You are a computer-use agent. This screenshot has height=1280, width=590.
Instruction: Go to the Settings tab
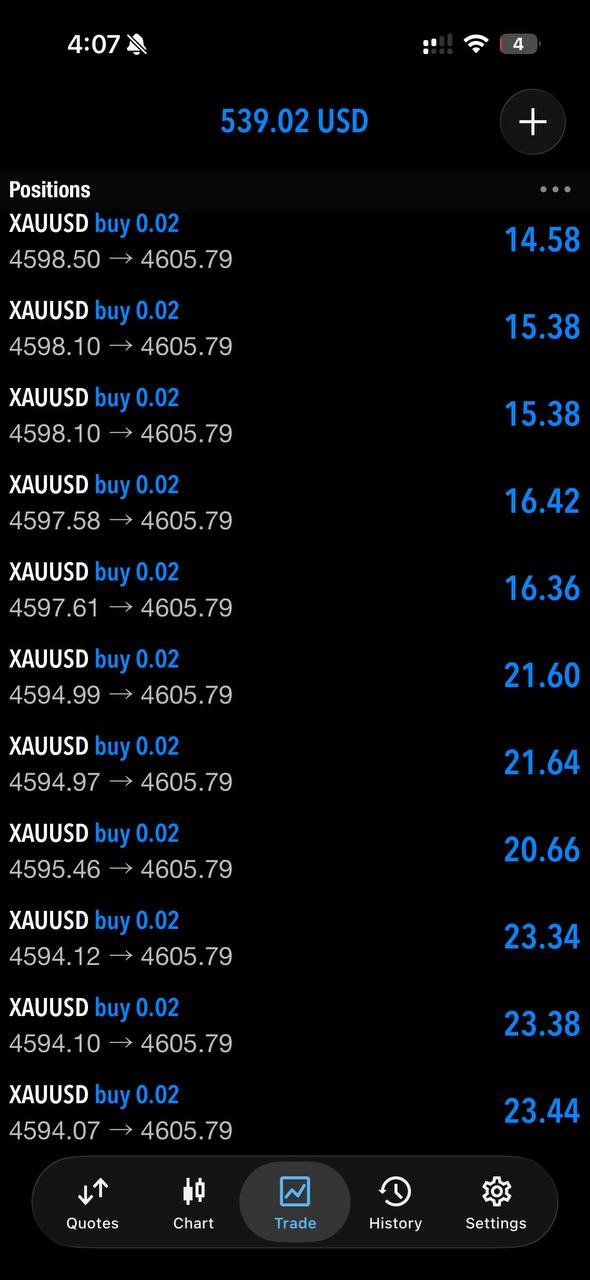[x=496, y=1203]
